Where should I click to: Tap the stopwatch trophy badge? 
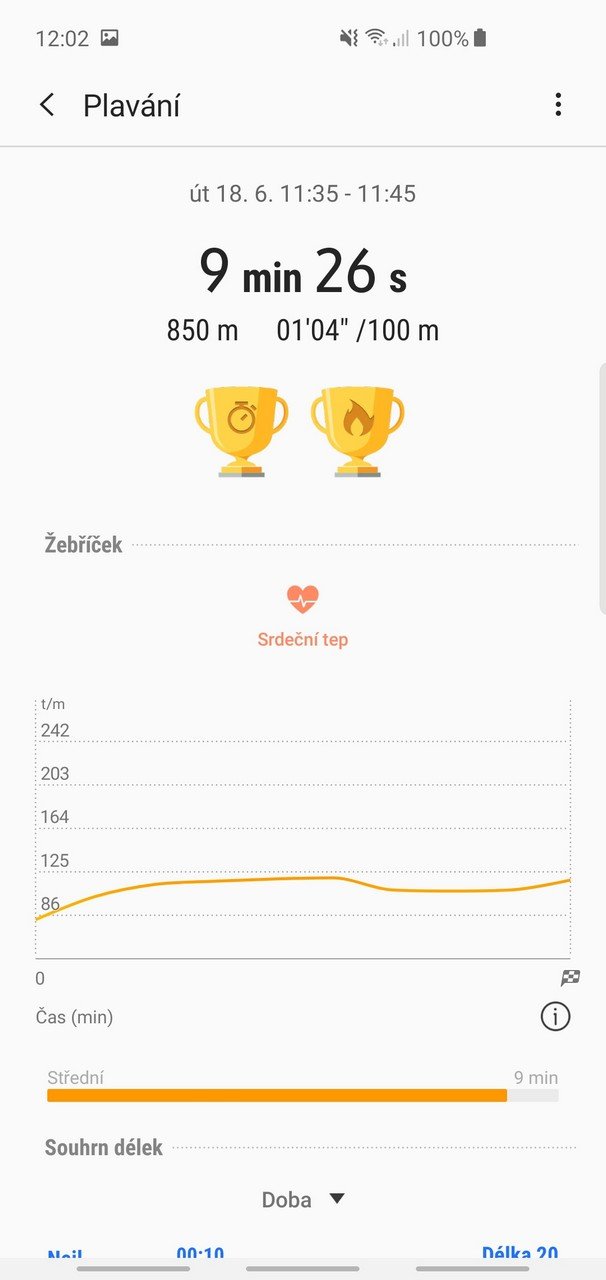point(241,432)
